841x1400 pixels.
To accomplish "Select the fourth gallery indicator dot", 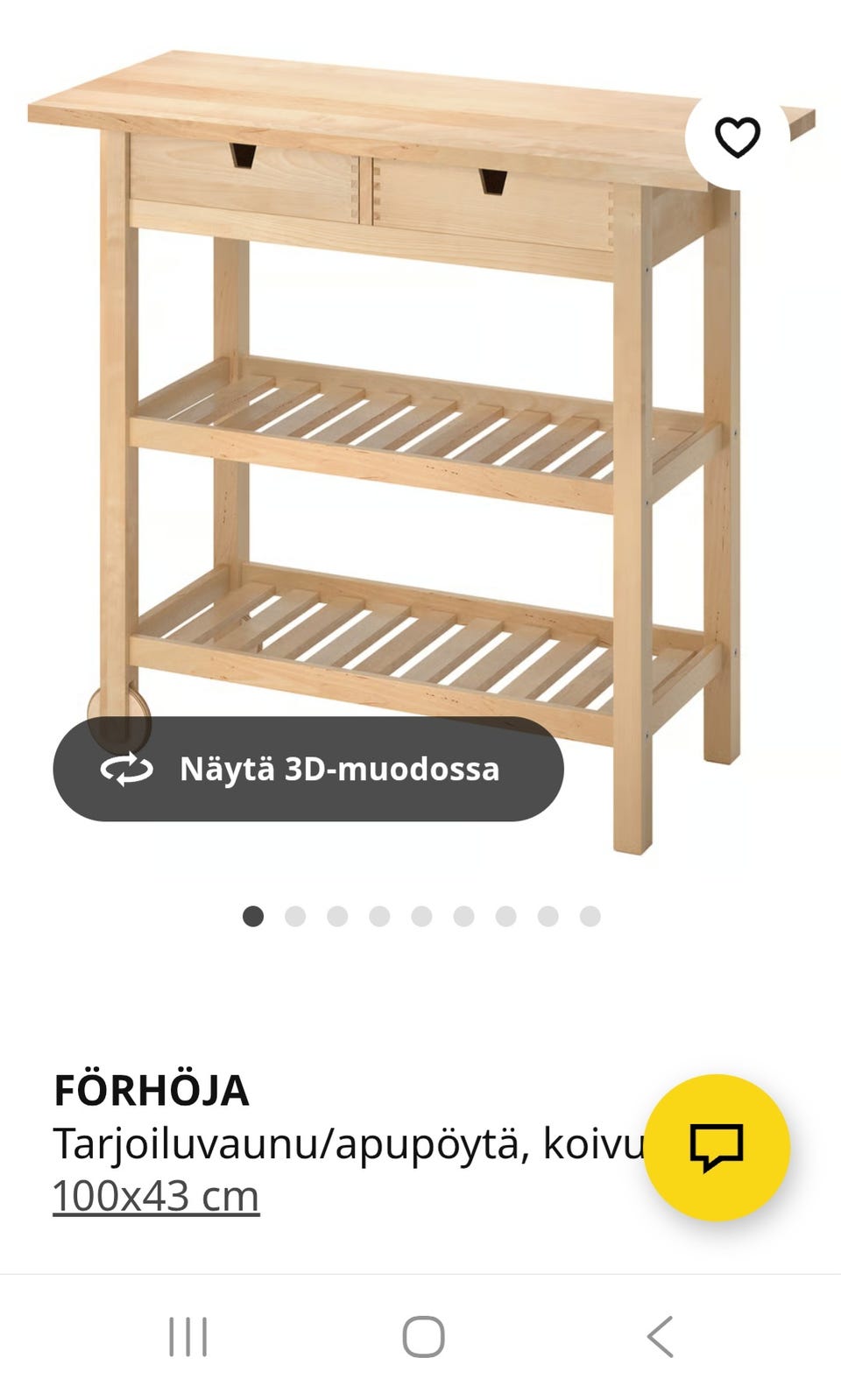I will click(380, 916).
